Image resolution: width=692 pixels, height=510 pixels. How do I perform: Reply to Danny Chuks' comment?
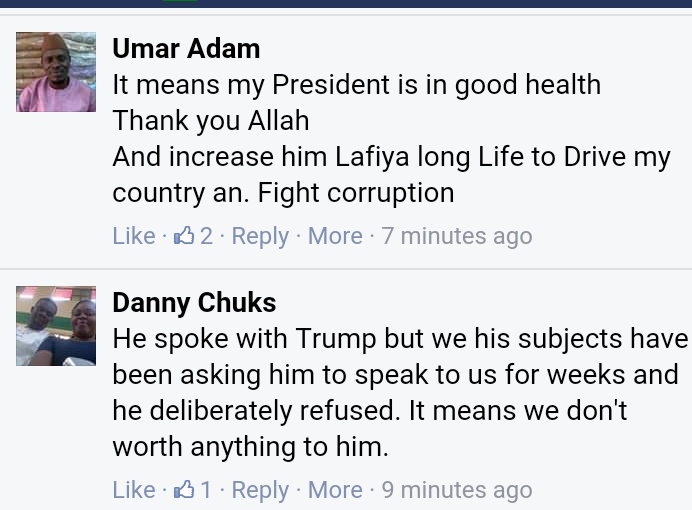click(260, 490)
